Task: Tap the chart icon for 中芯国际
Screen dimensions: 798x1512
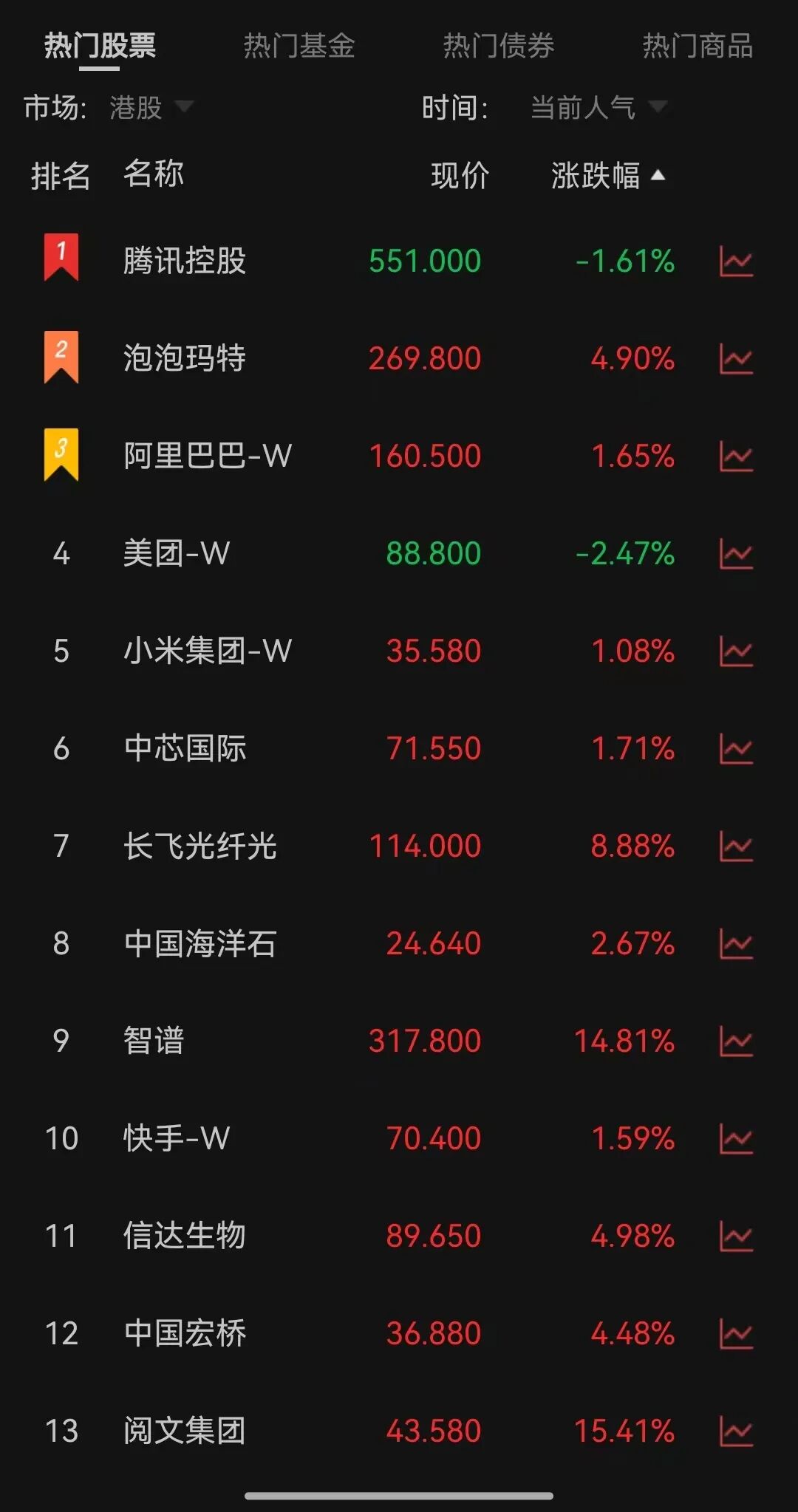Action: tap(736, 749)
